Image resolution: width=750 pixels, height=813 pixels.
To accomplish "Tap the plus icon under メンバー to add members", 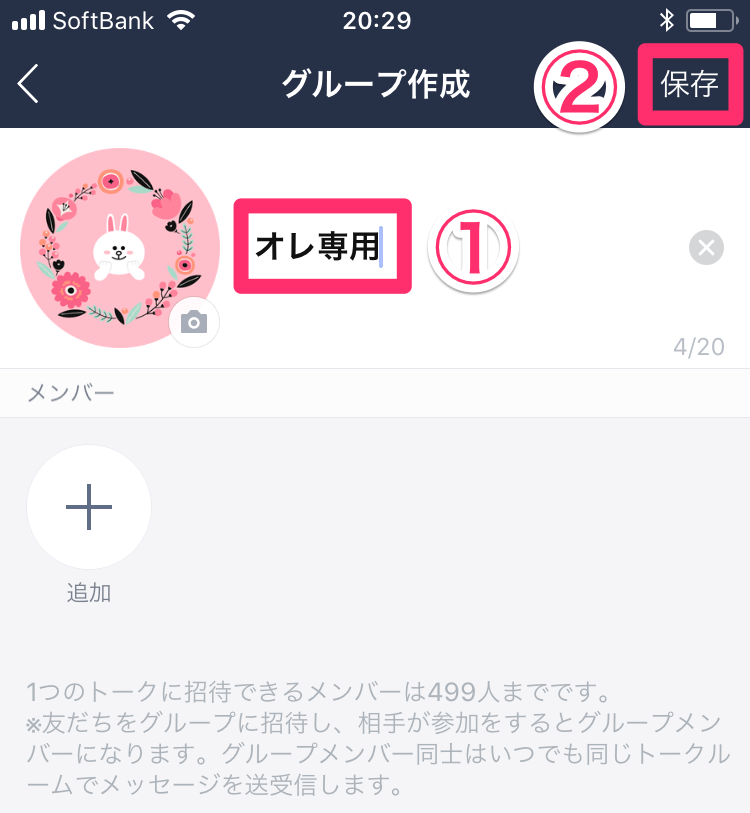I will click(88, 507).
